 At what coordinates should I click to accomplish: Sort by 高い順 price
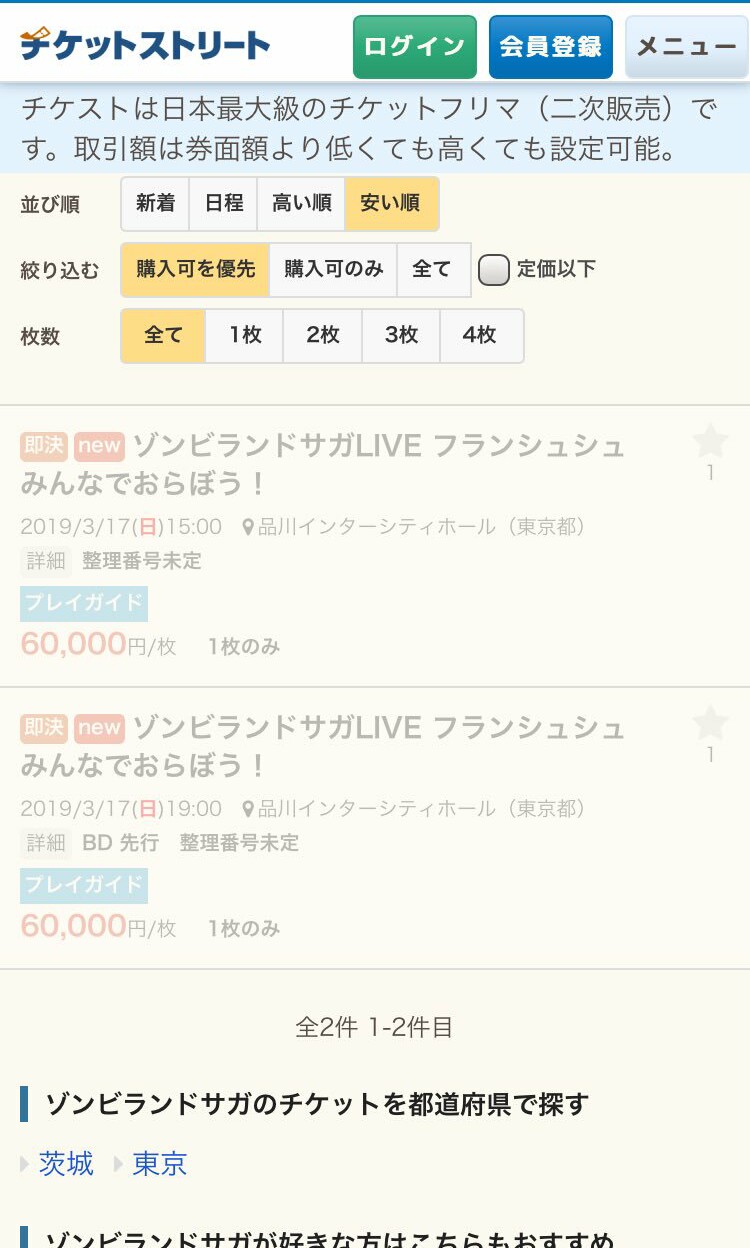(x=301, y=204)
